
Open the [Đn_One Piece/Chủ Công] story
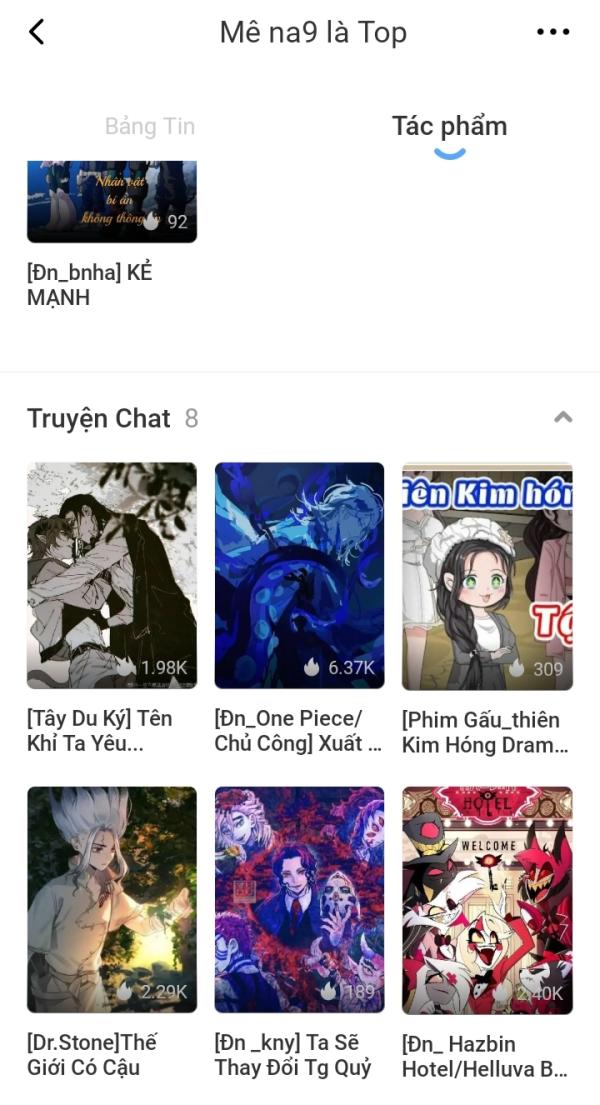(299, 575)
